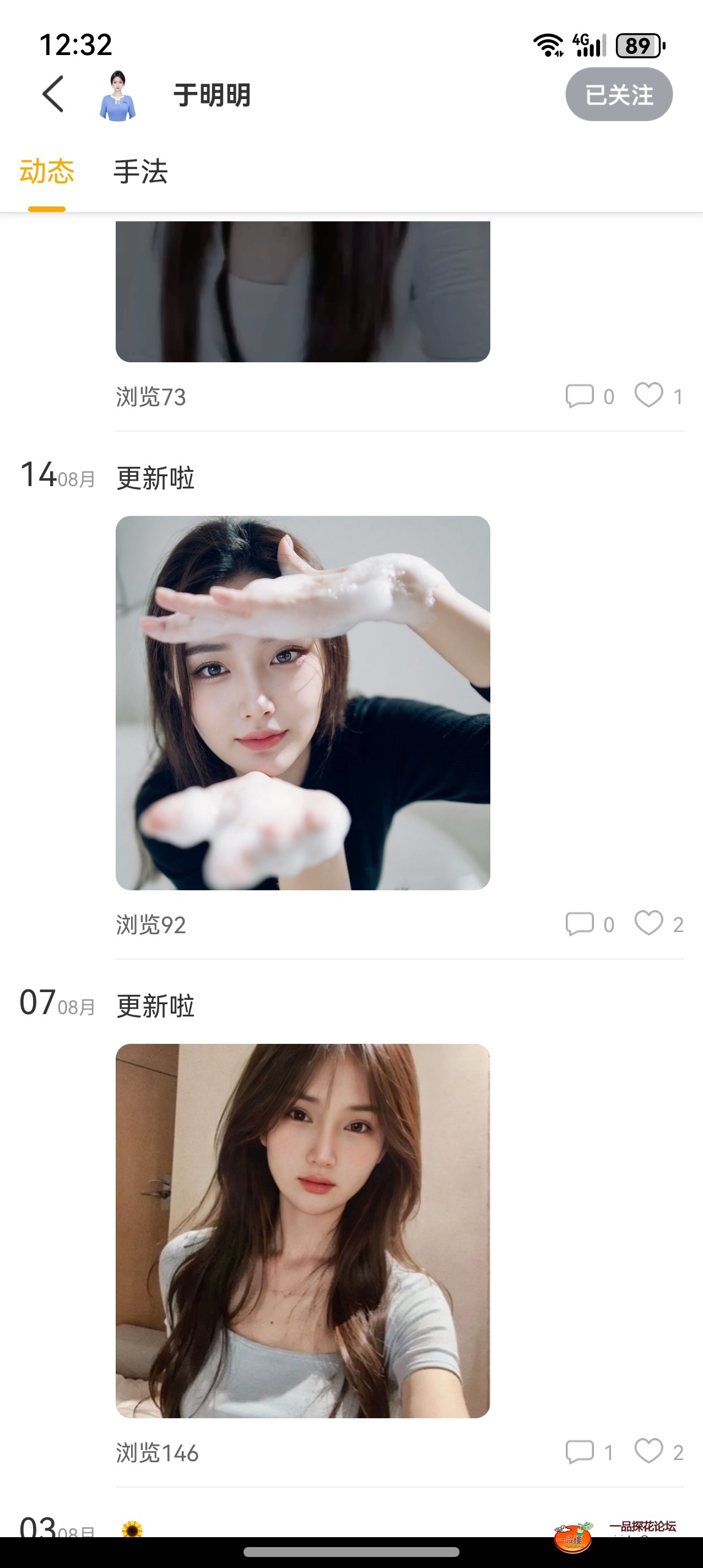Open comments on the 浏览92 post
This screenshot has height=1568, width=703.
tap(580, 923)
